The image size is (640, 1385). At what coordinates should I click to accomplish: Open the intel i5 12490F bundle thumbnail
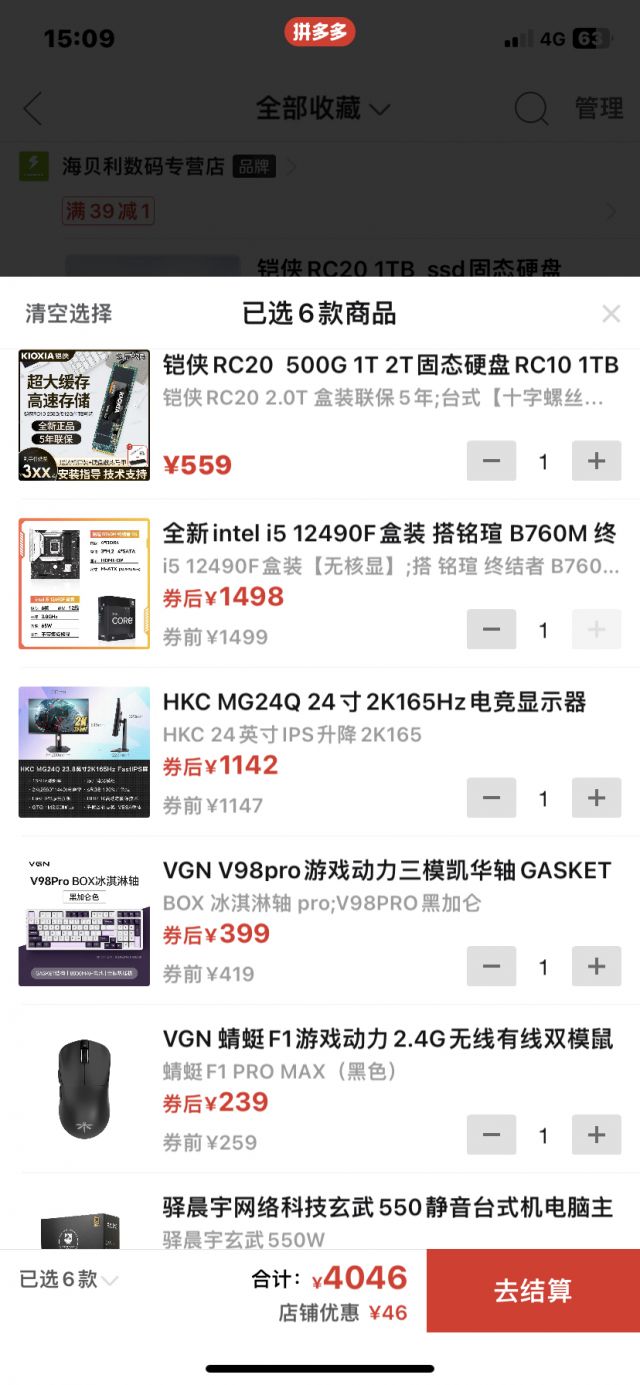[84, 584]
